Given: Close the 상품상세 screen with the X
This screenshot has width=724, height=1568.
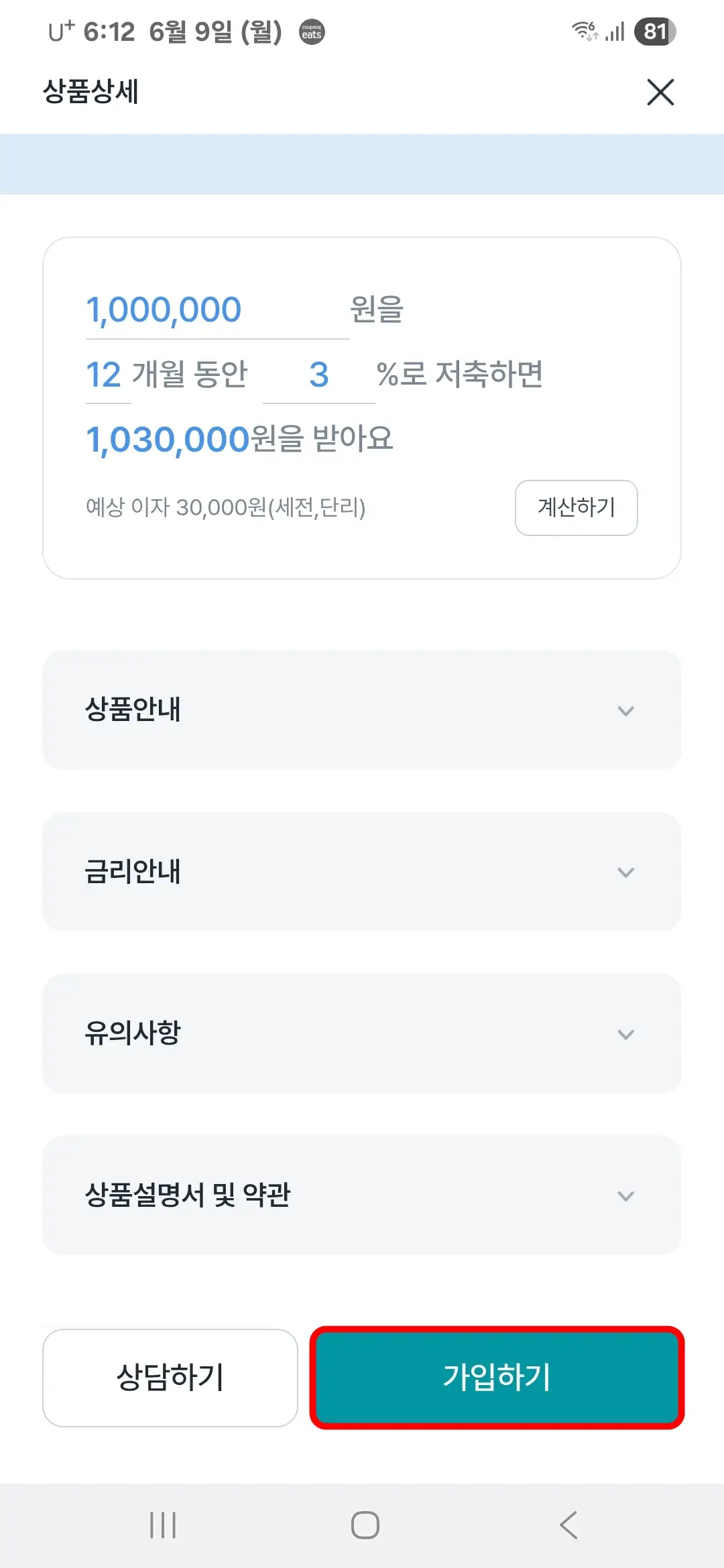Looking at the screenshot, I should 660,92.
